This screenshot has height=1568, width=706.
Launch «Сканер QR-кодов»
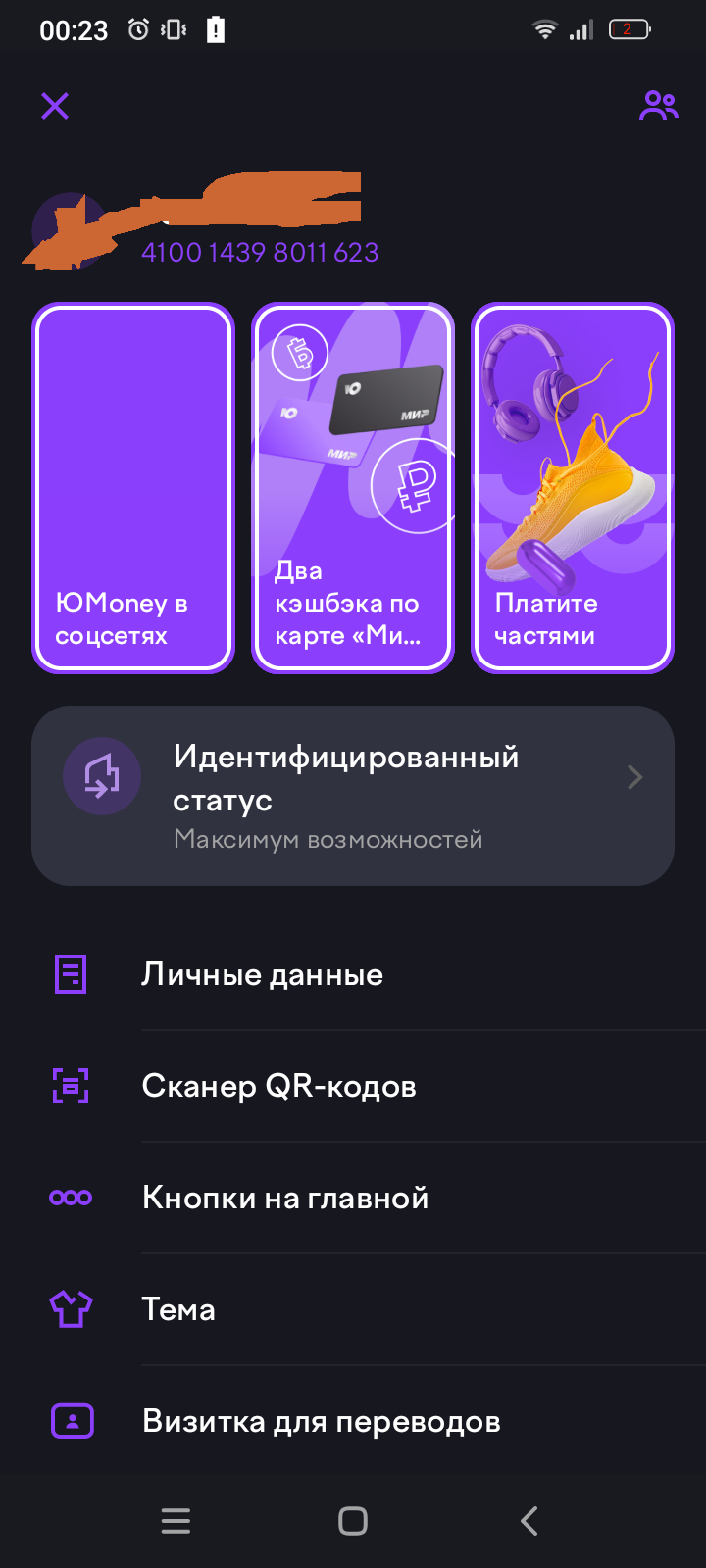[279, 1086]
